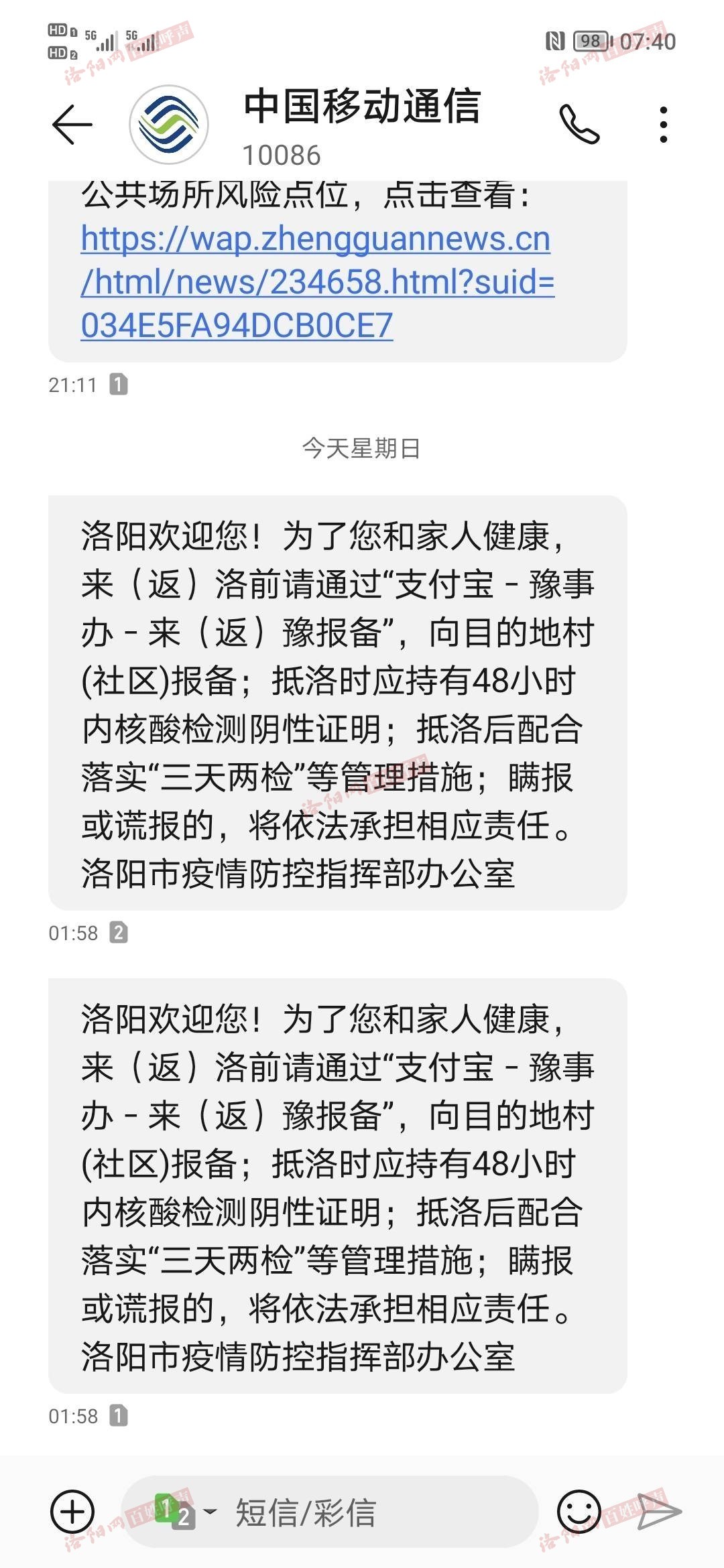This screenshot has width=724, height=1568.
Task: Open the 中国移动通信 contact avatar
Action: [169, 124]
